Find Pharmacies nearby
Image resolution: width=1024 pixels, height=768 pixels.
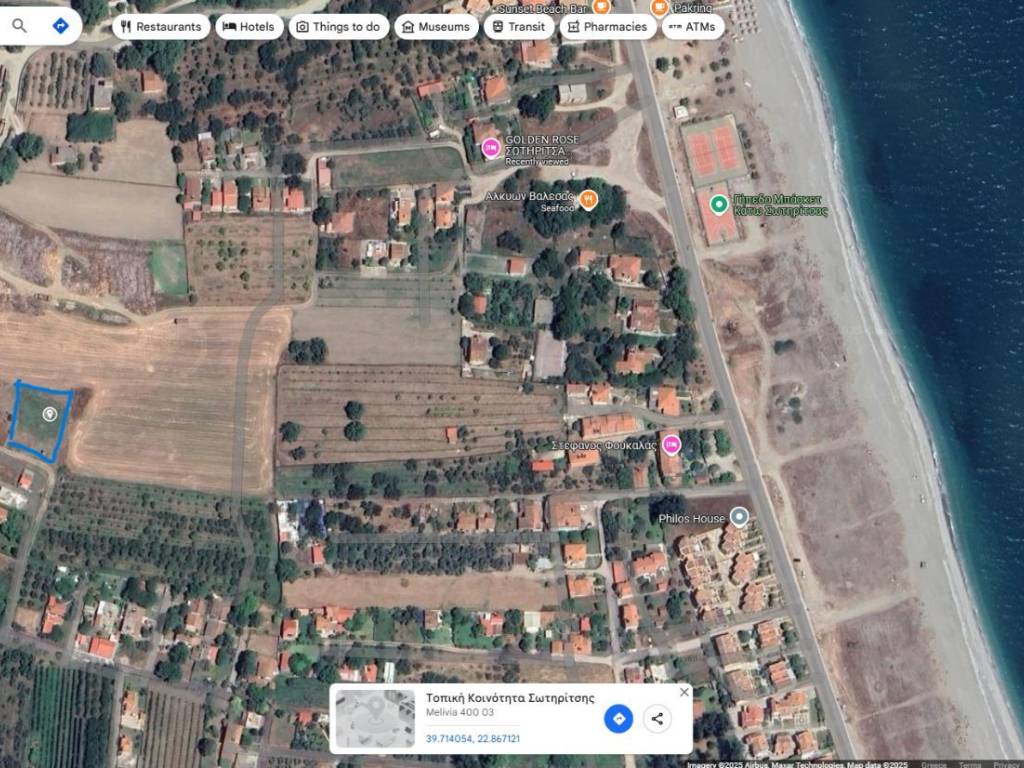[x=606, y=27]
